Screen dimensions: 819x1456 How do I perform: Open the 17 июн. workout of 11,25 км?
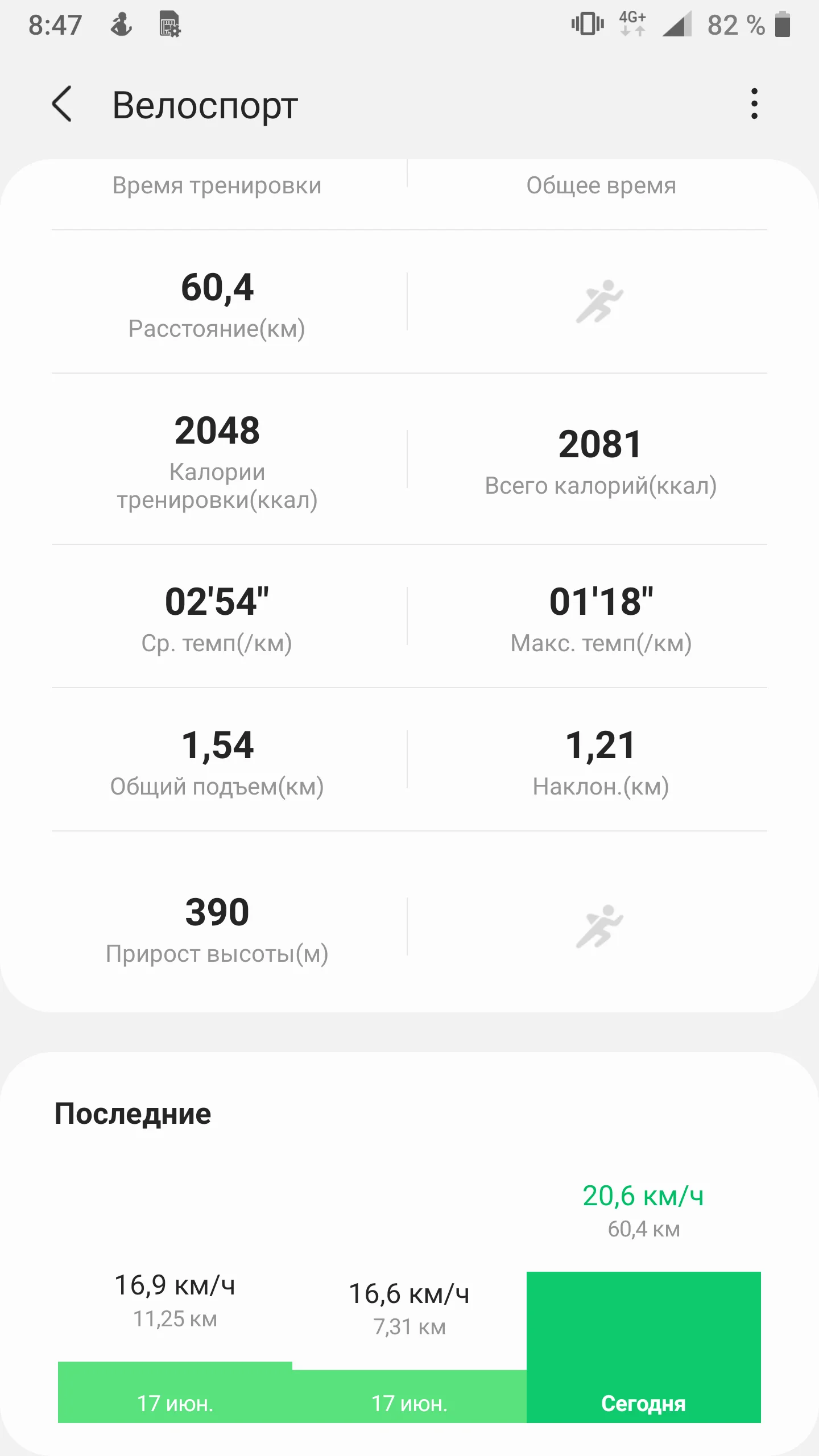(x=175, y=1391)
